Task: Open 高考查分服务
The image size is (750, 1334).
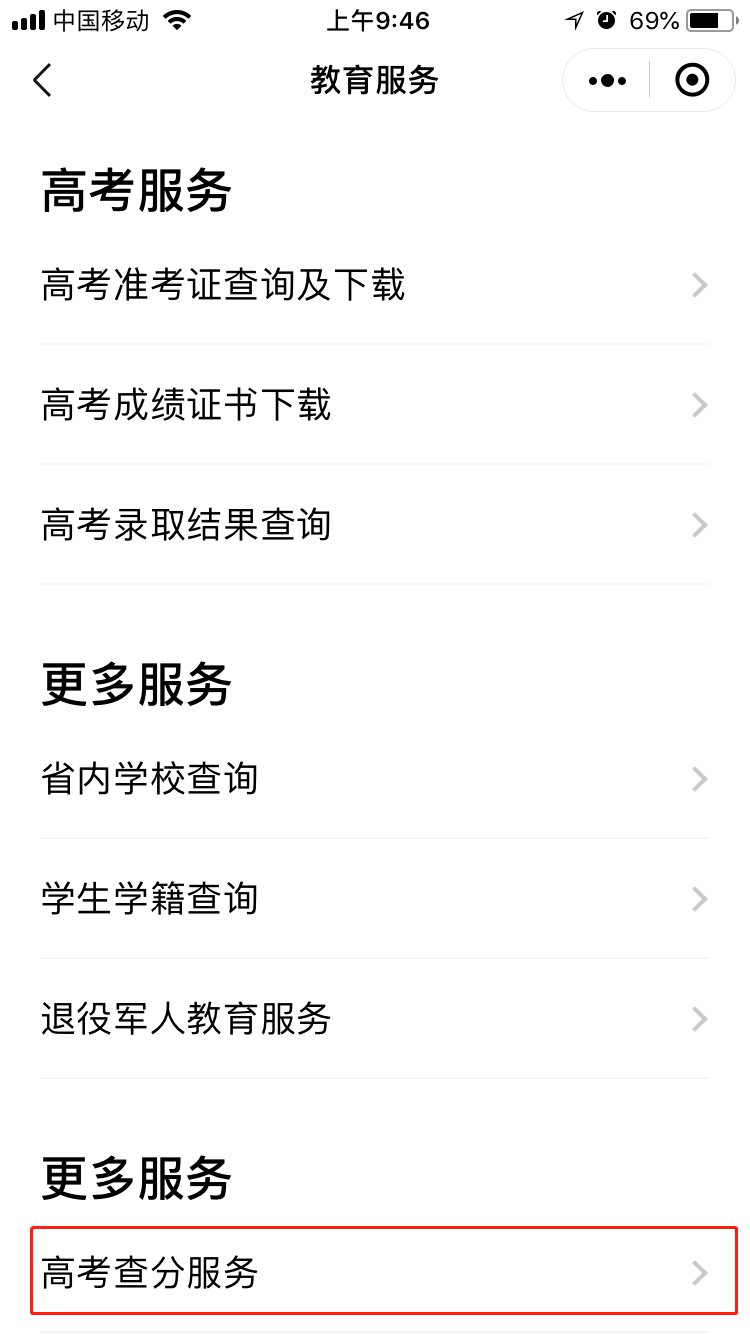Action: click(x=375, y=1273)
